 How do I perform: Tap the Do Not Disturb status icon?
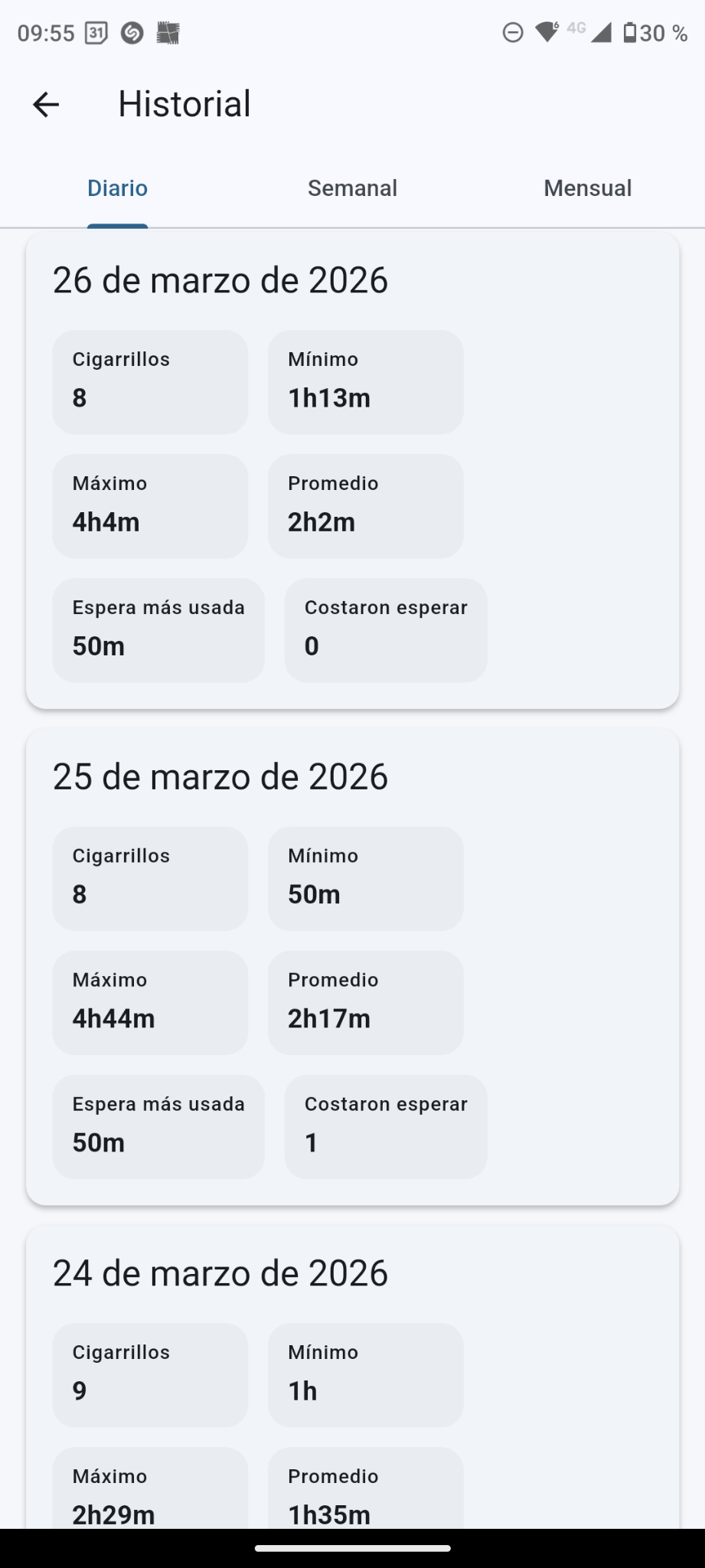tap(511, 32)
